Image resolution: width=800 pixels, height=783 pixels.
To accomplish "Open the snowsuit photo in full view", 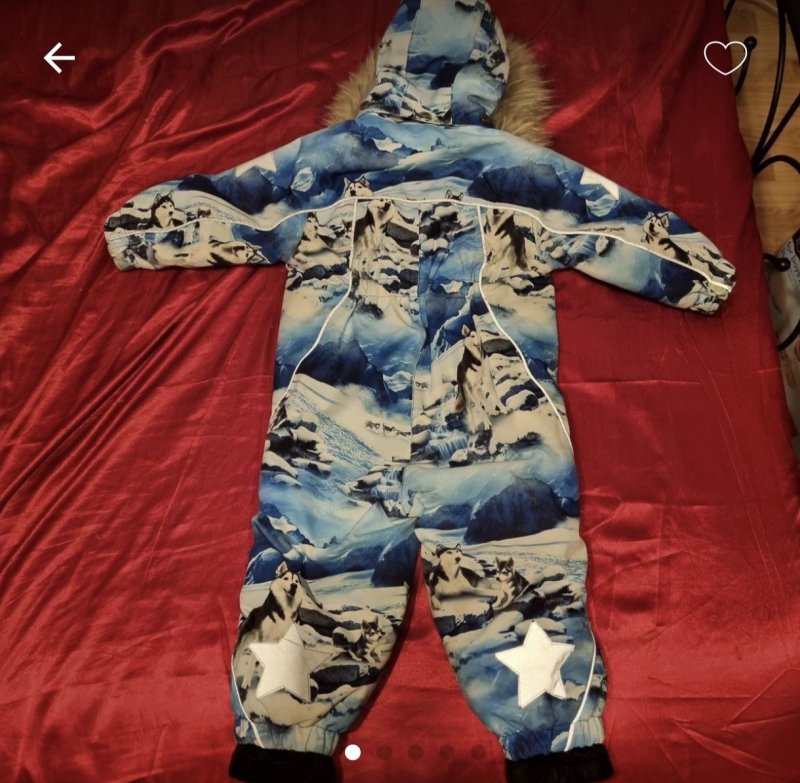I will [x=420, y=400].
